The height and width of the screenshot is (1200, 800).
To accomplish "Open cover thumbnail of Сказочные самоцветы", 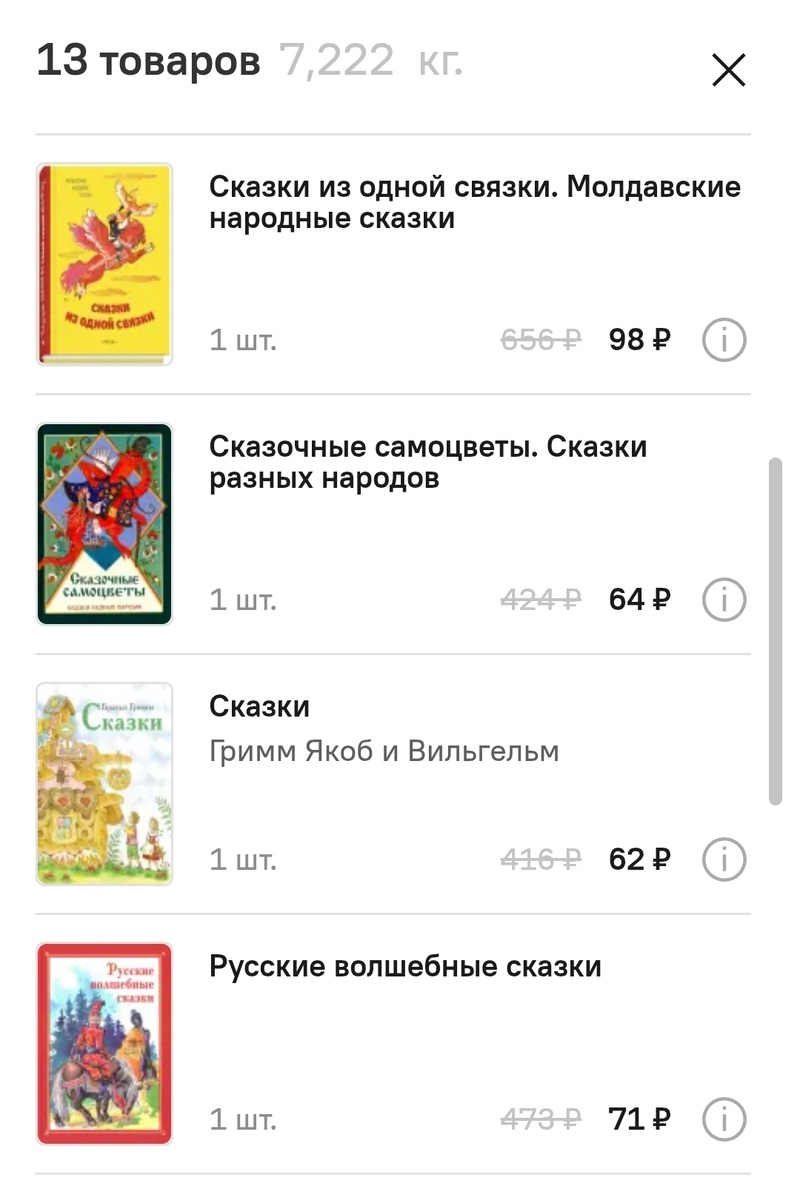I will coord(104,523).
